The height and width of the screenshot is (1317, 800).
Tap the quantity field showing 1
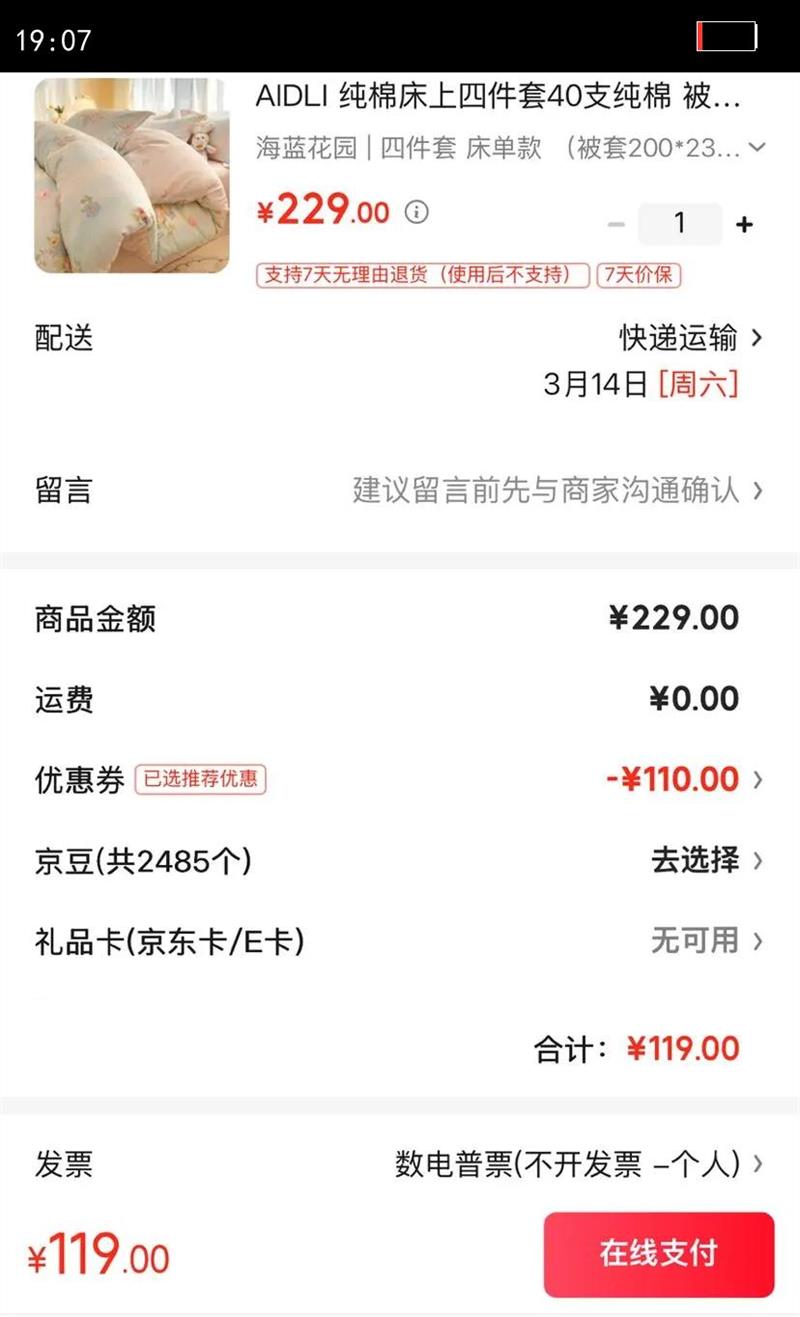(x=680, y=224)
